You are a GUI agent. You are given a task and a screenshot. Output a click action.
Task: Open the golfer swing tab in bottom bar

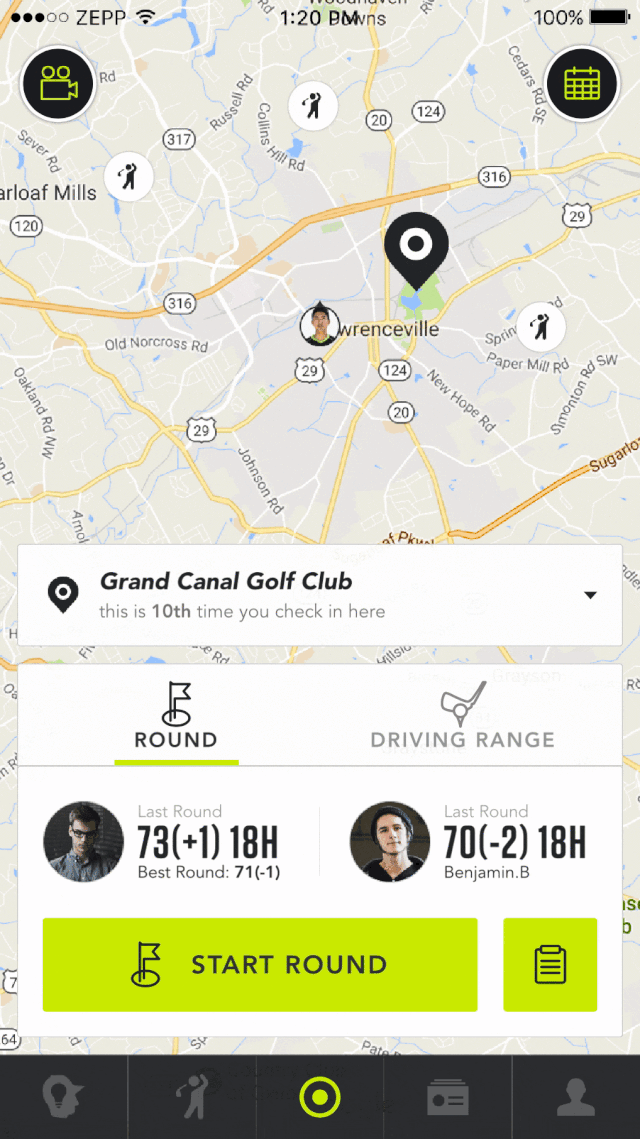click(192, 1097)
